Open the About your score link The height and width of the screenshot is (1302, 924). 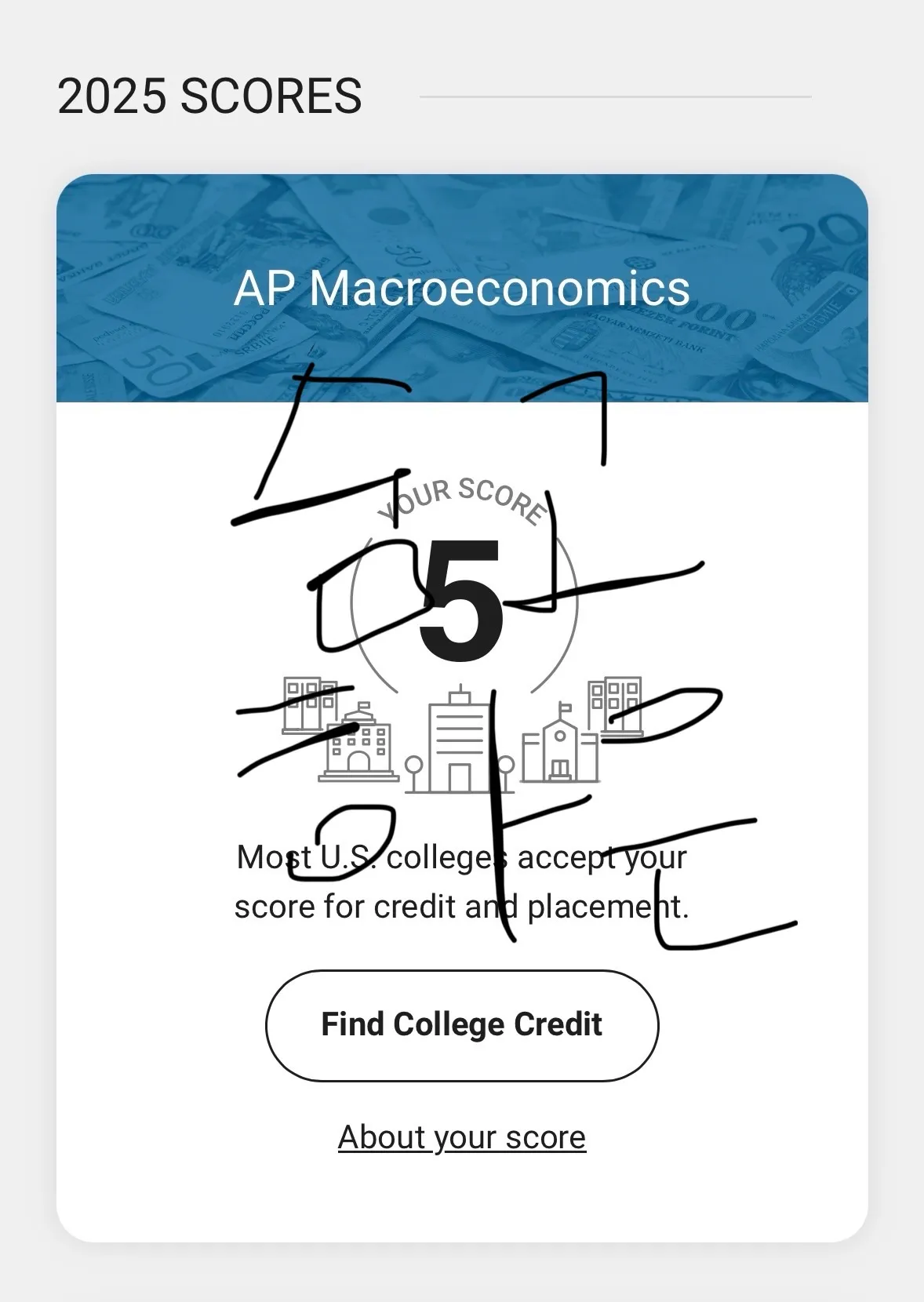(462, 1137)
